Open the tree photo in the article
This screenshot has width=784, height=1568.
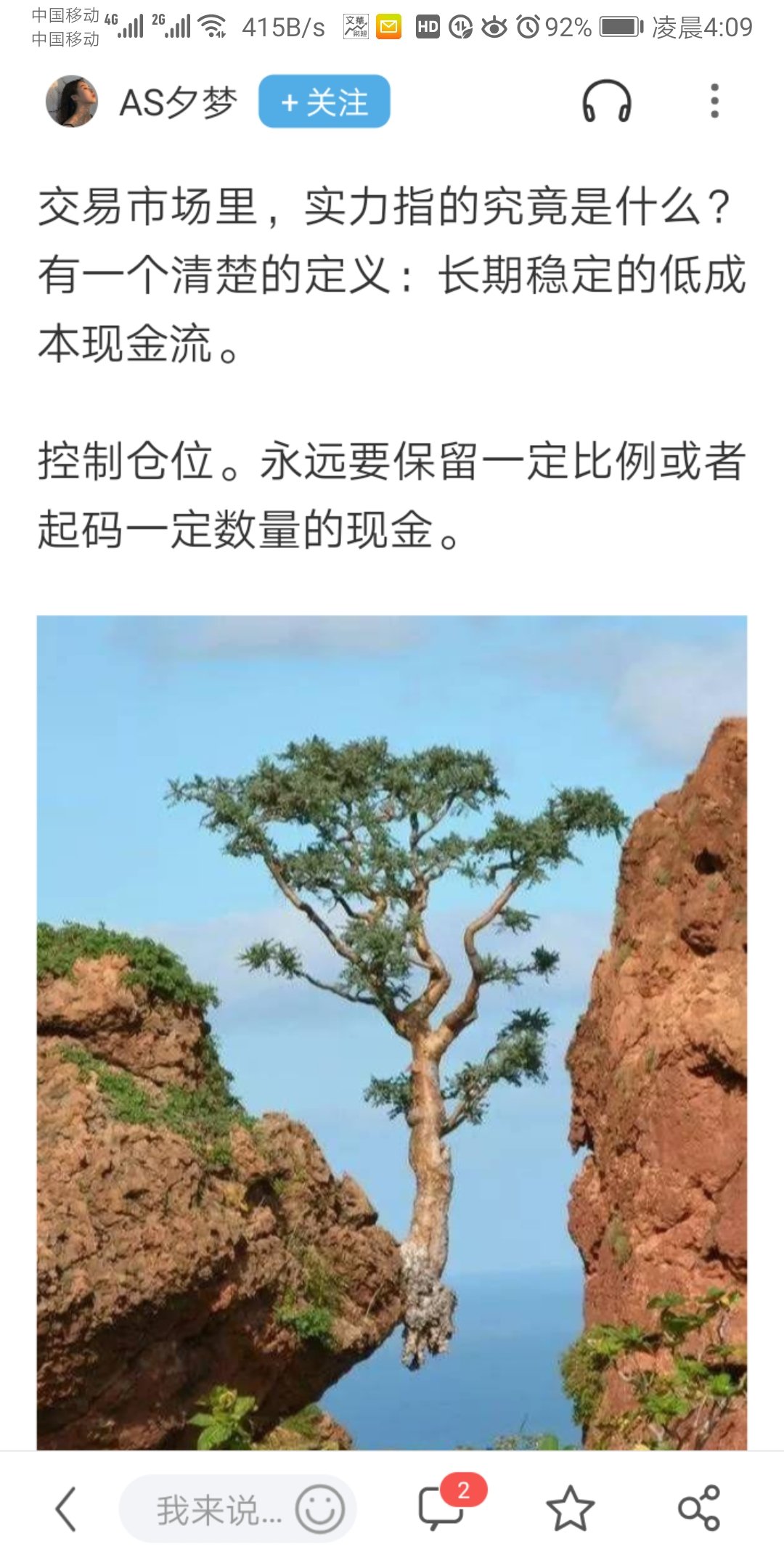click(392, 1031)
